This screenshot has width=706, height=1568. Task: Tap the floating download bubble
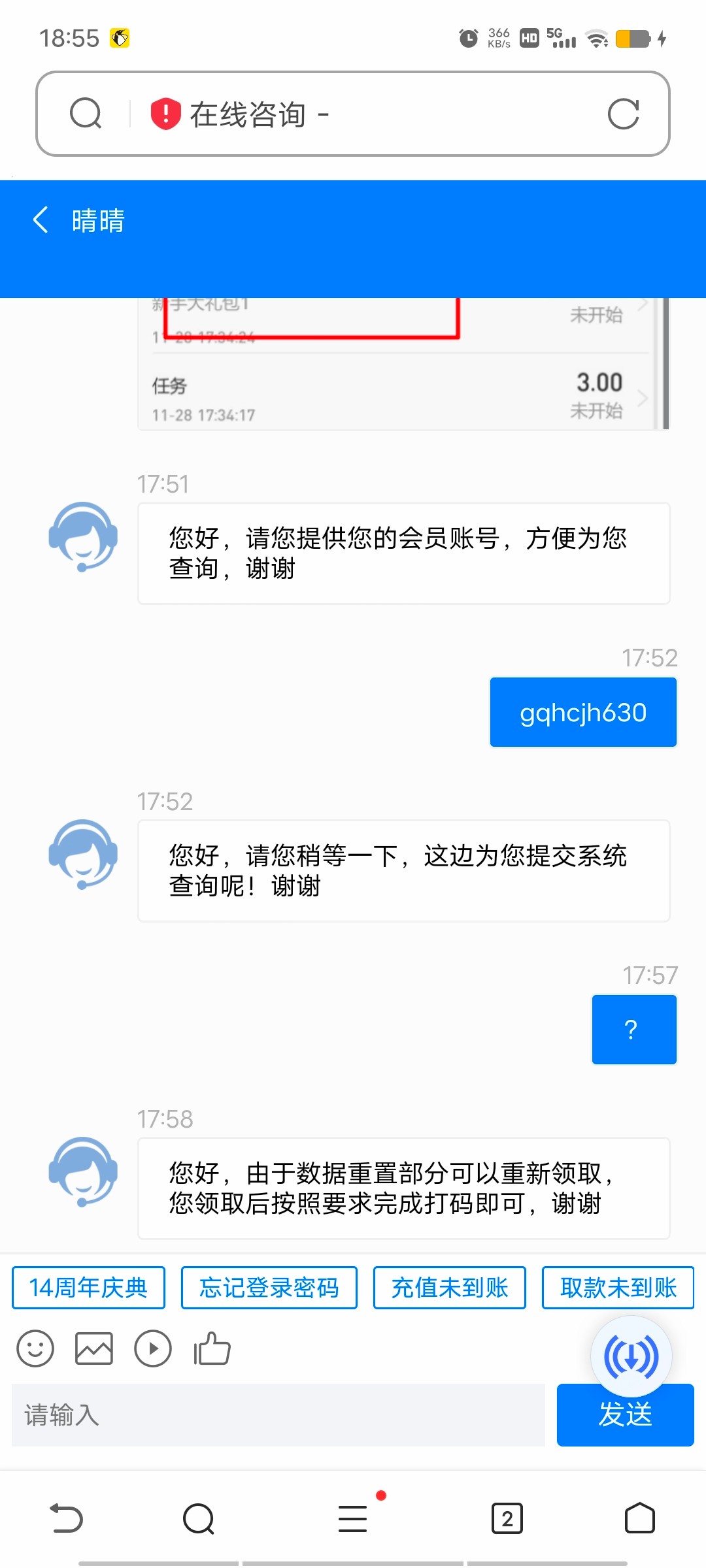coord(631,1356)
